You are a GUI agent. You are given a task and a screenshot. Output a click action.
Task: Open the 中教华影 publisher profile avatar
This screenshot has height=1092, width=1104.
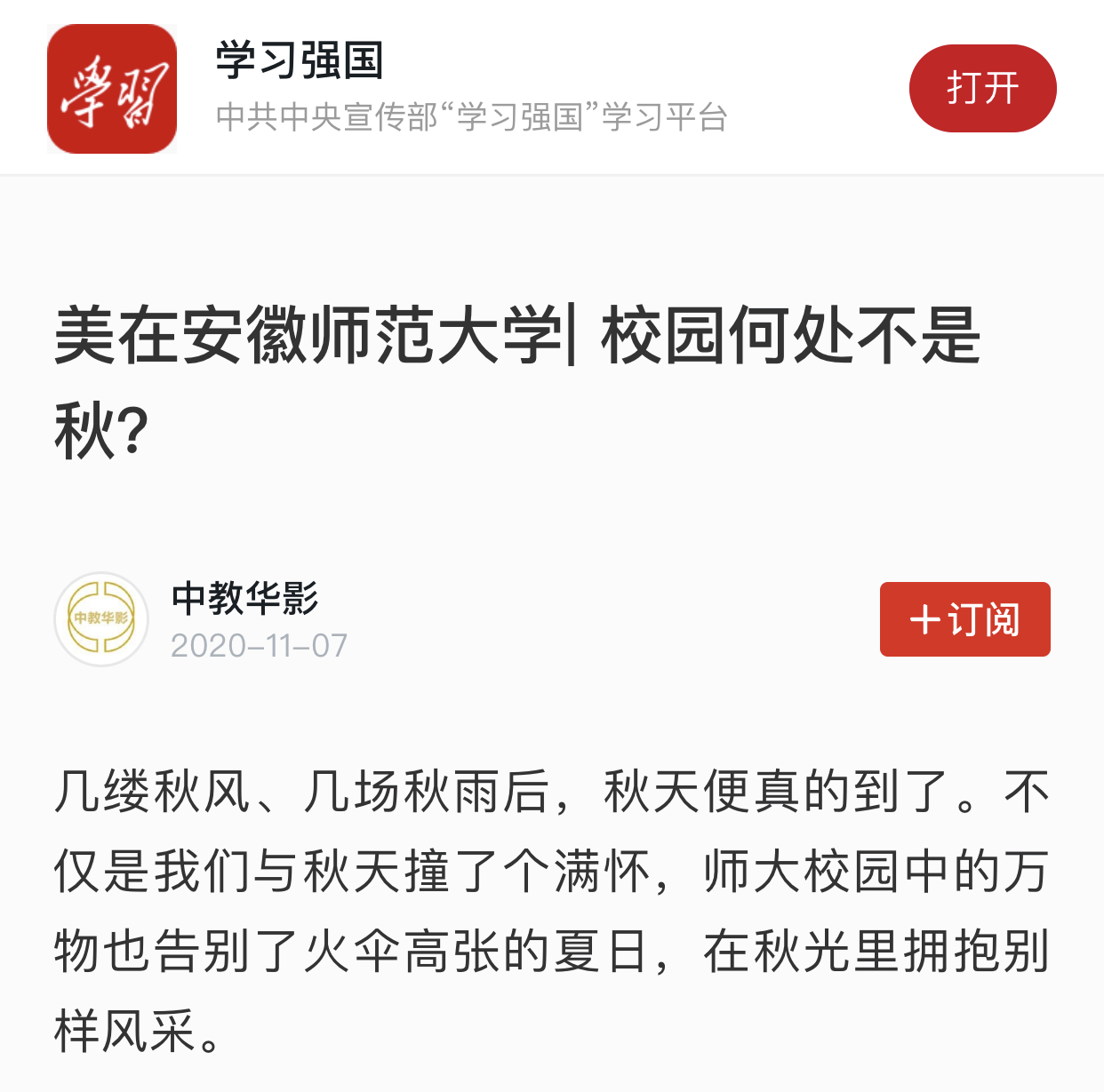[101, 618]
